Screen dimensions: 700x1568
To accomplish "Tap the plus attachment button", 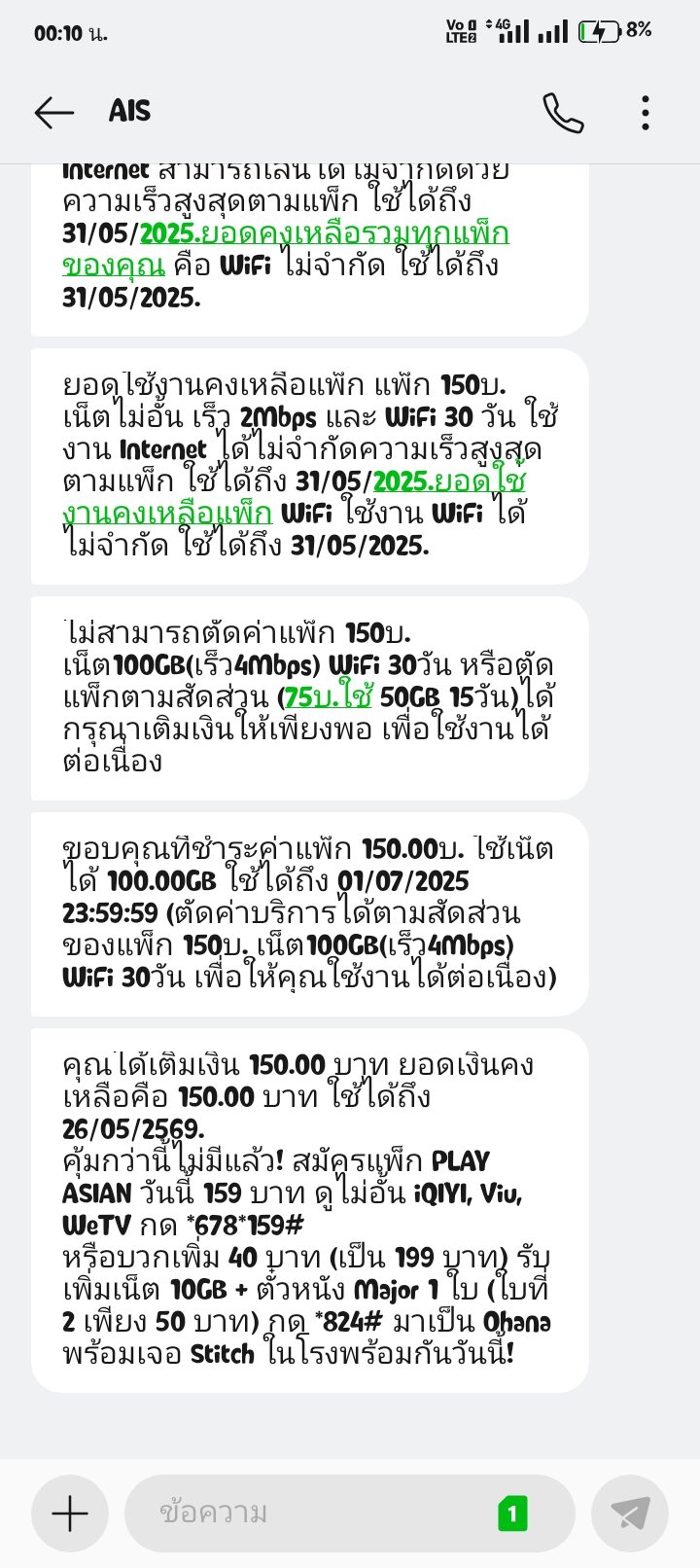I will coord(70,1514).
